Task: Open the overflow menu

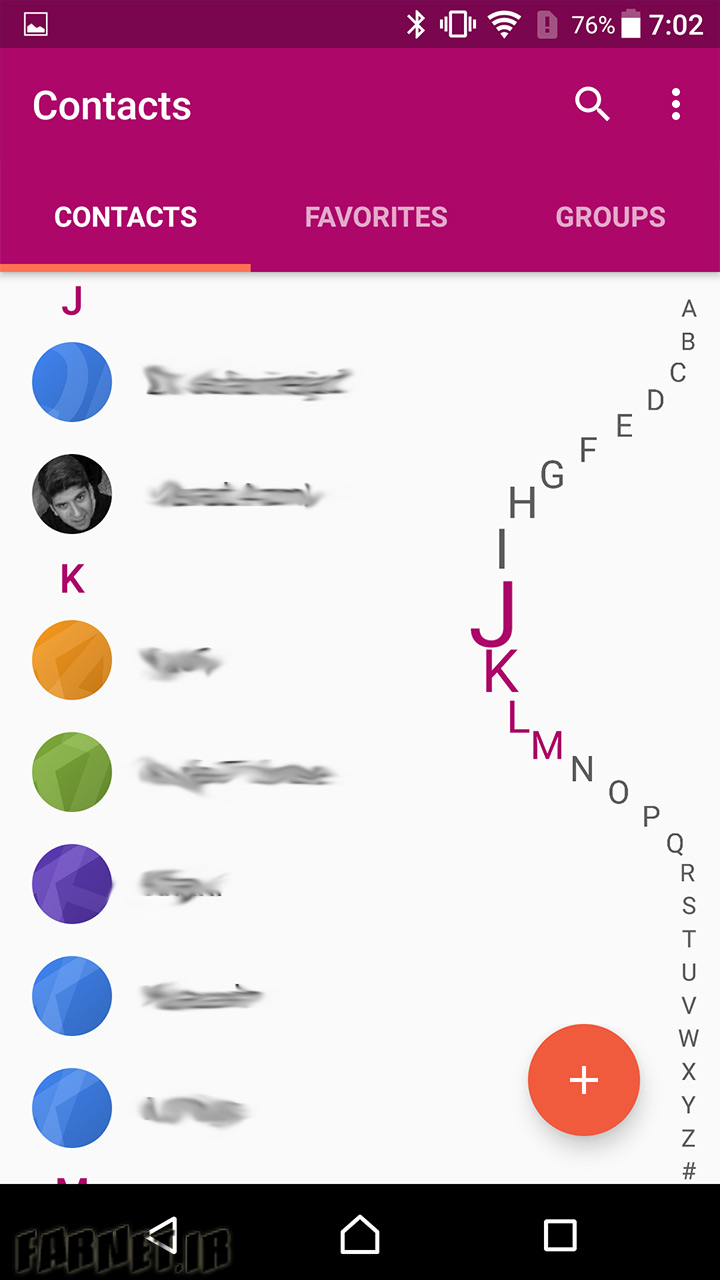Action: pyautogui.click(x=676, y=104)
